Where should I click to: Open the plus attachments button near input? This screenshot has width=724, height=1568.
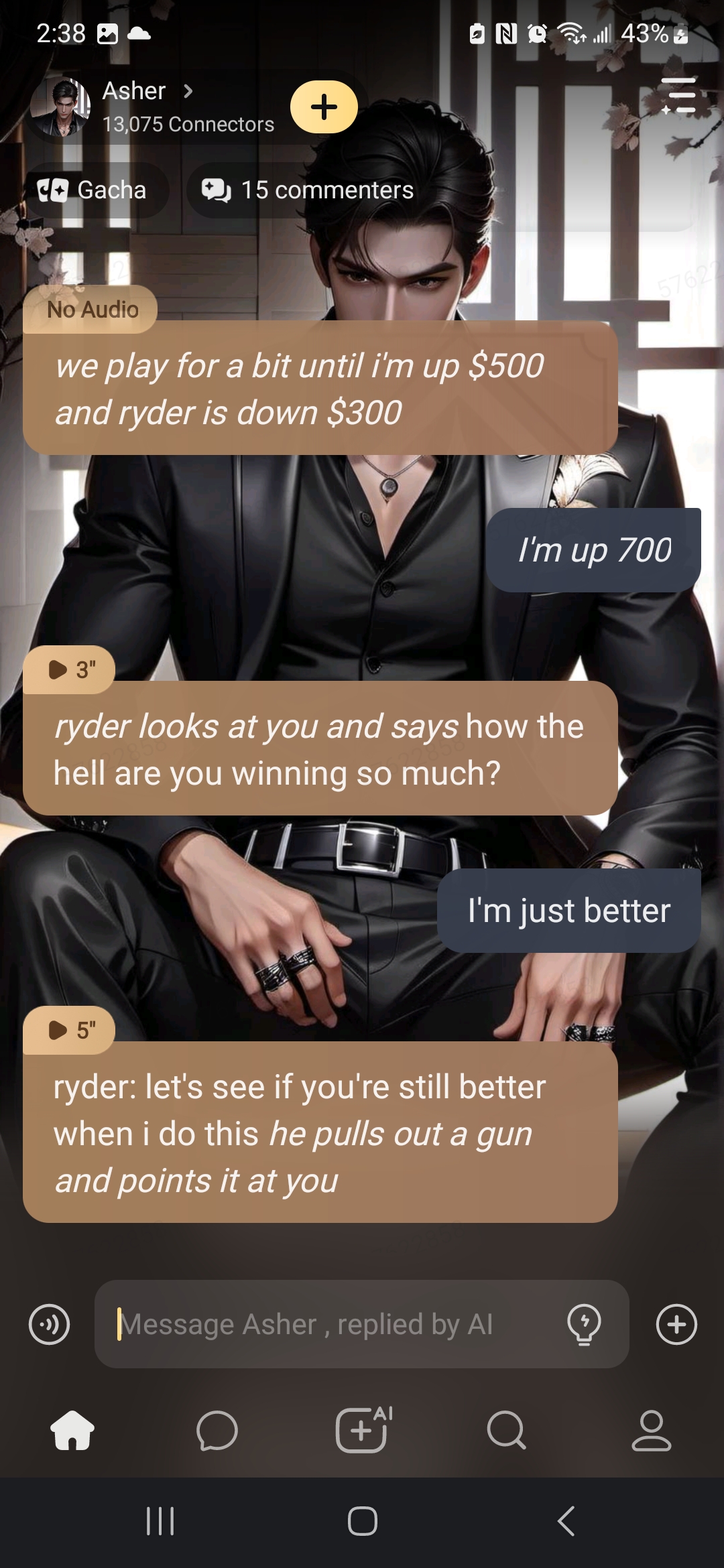click(676, 1324)
